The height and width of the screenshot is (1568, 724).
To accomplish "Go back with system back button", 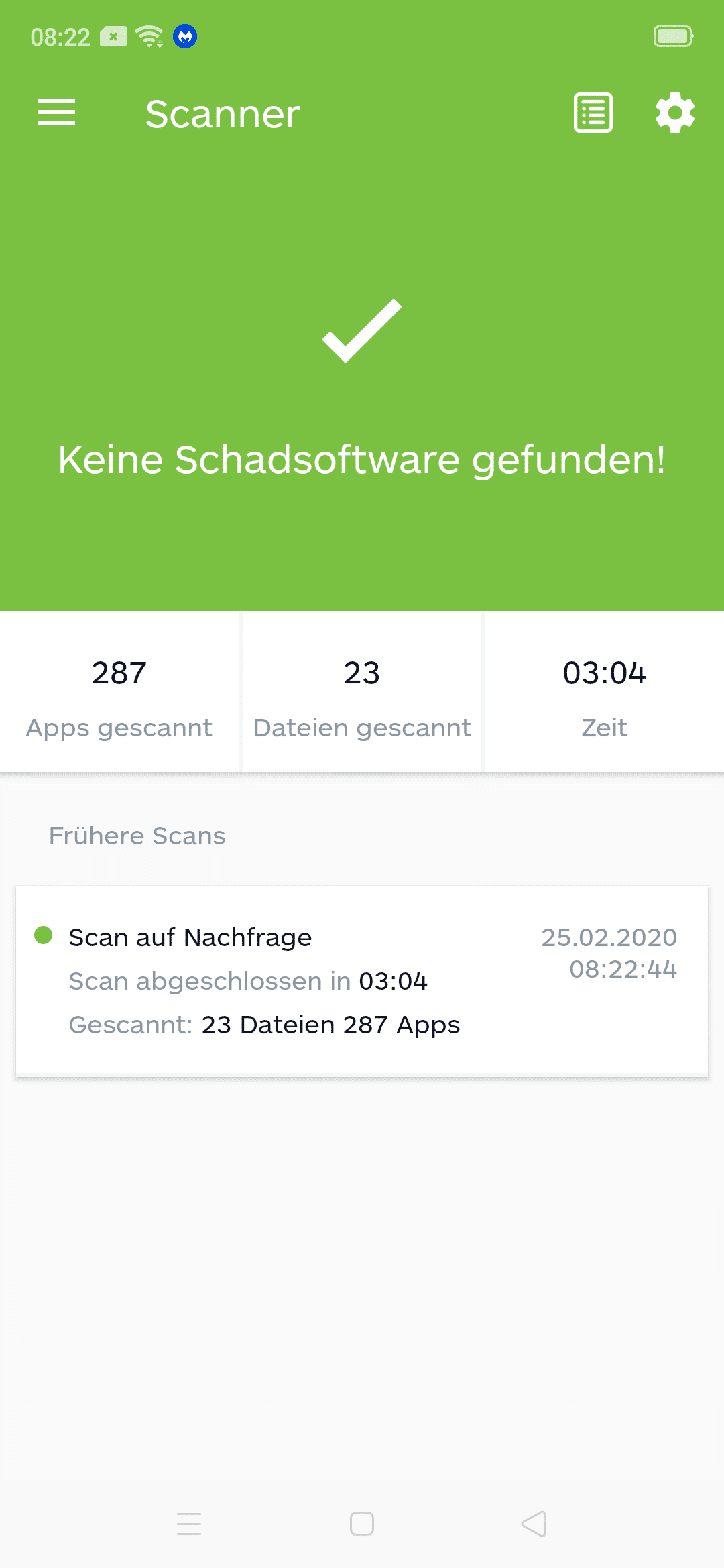I will pos(534,1524).
